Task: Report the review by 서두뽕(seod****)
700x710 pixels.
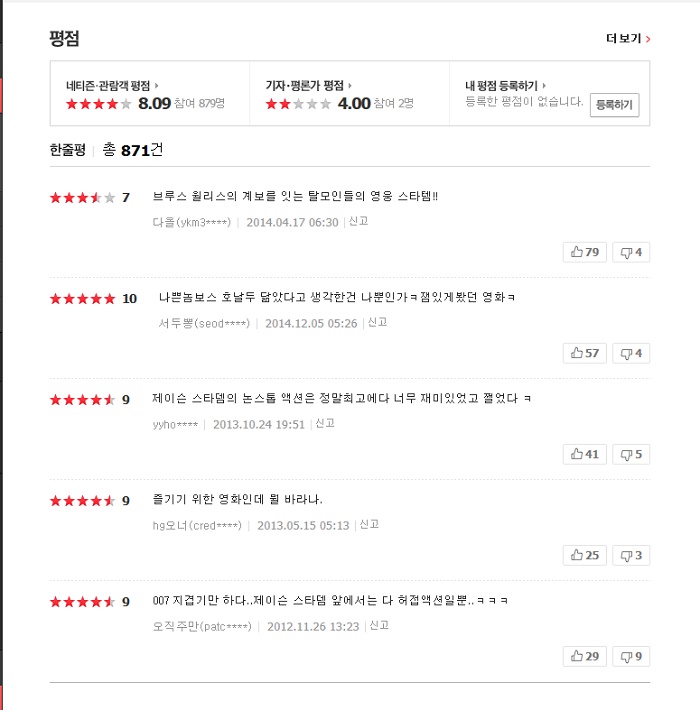Action: [377, 322]
